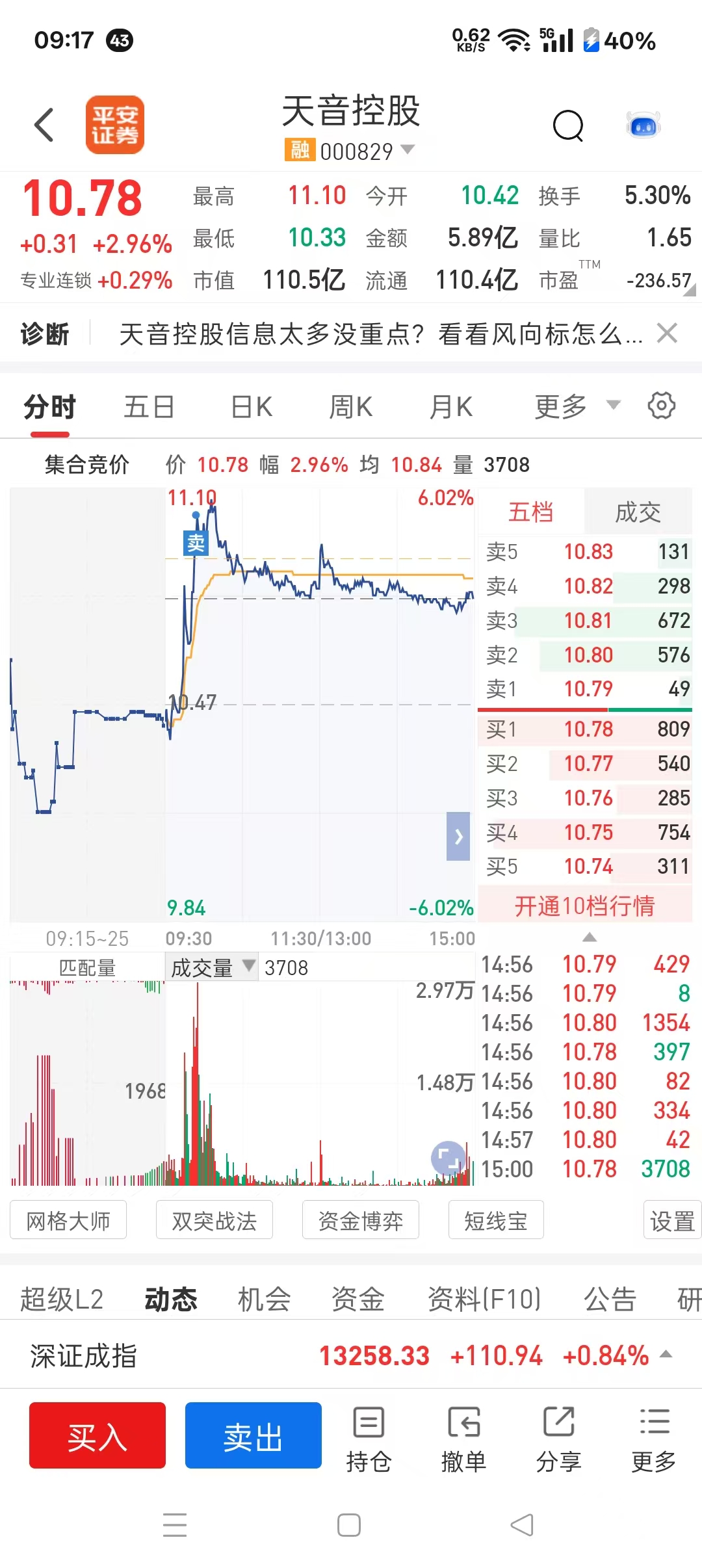This screenshot has width=702, height=1568.
Task: Open the 网格大师 tool
Action: pyautogui.click(x=68, y=1220)
